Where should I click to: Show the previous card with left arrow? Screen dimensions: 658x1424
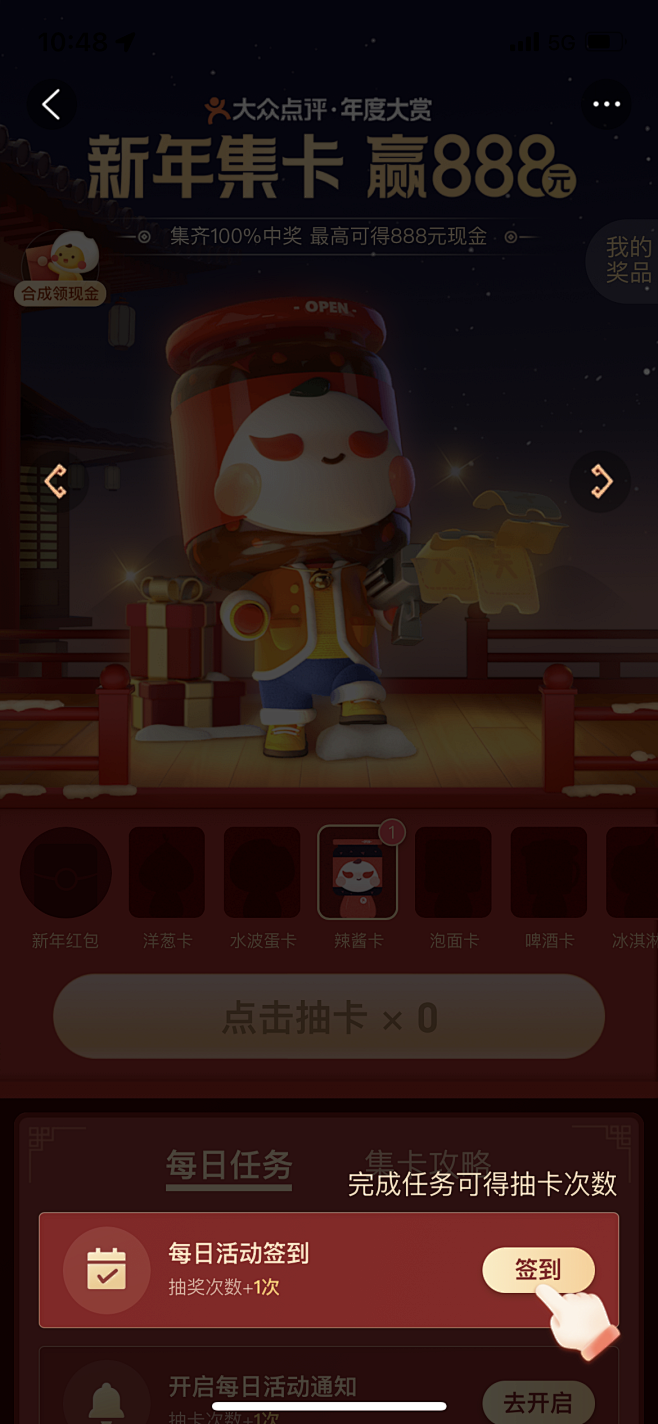tap(56, 481)
